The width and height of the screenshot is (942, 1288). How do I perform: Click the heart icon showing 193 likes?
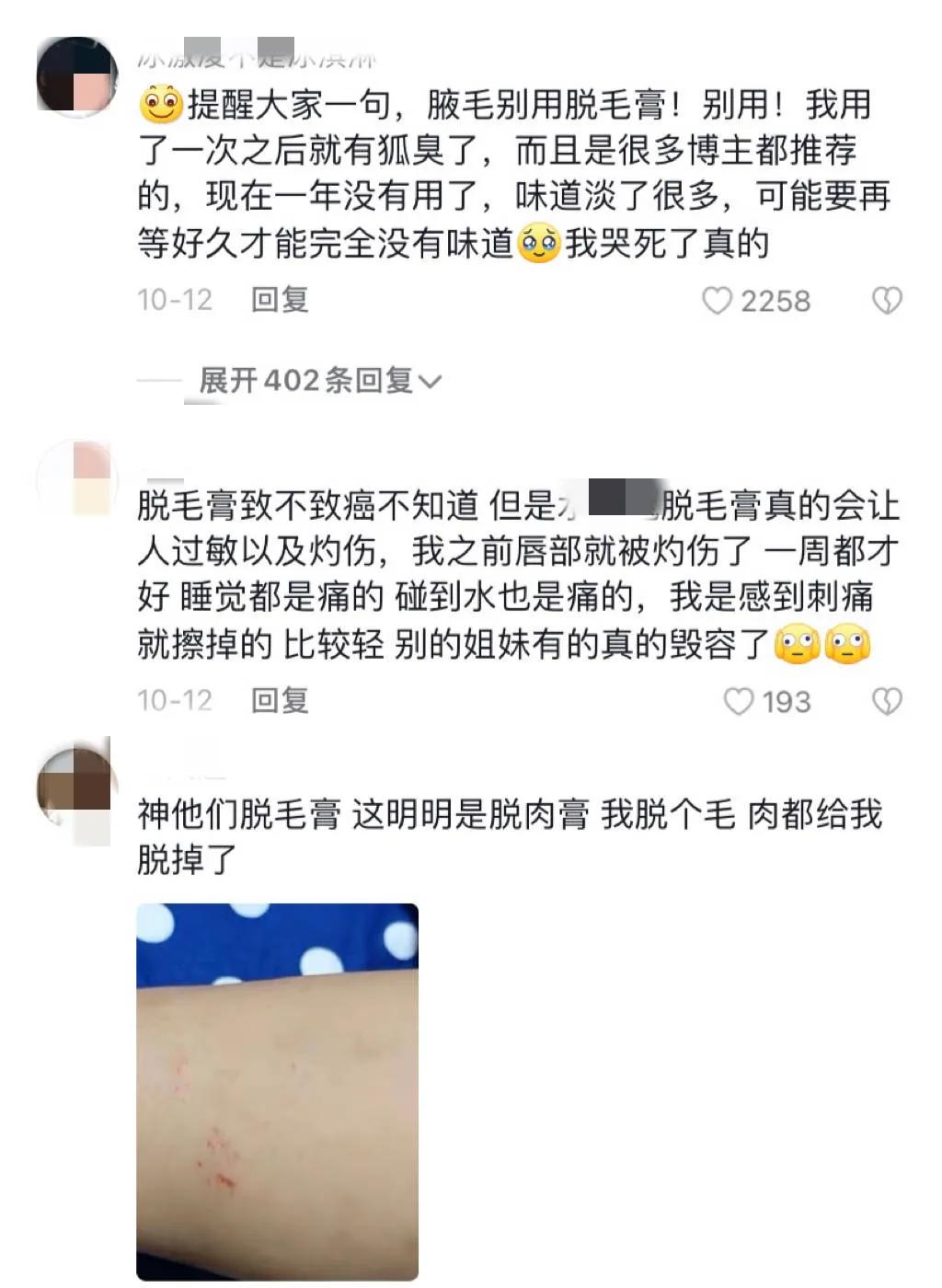736,702
